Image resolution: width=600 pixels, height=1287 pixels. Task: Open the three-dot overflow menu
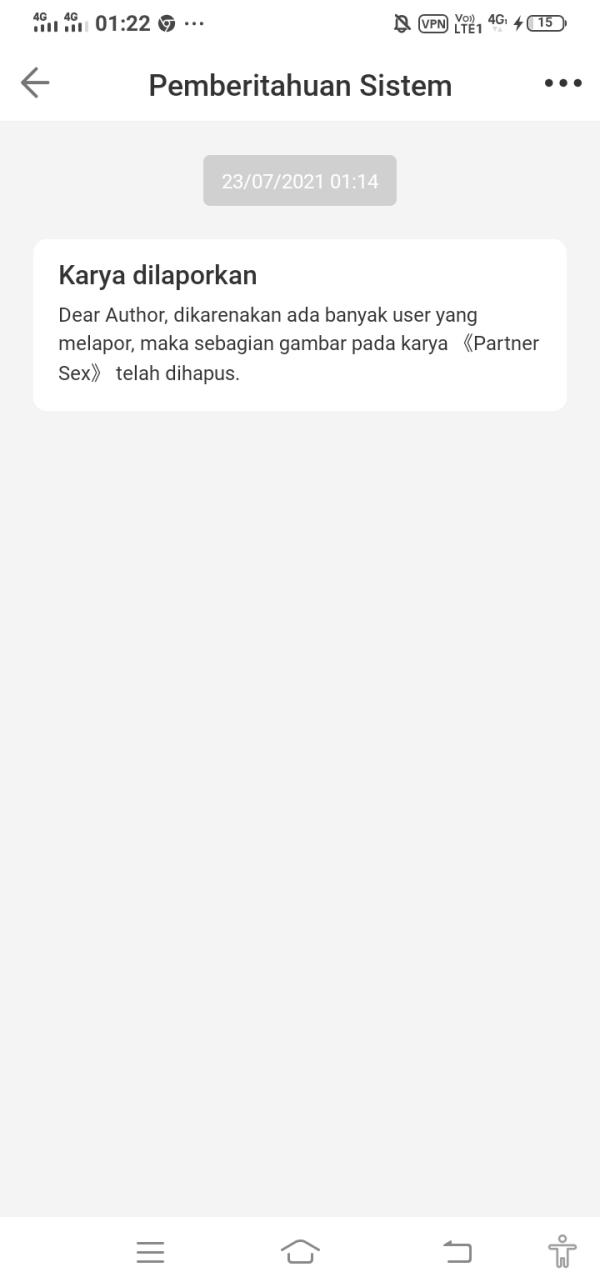563,84
